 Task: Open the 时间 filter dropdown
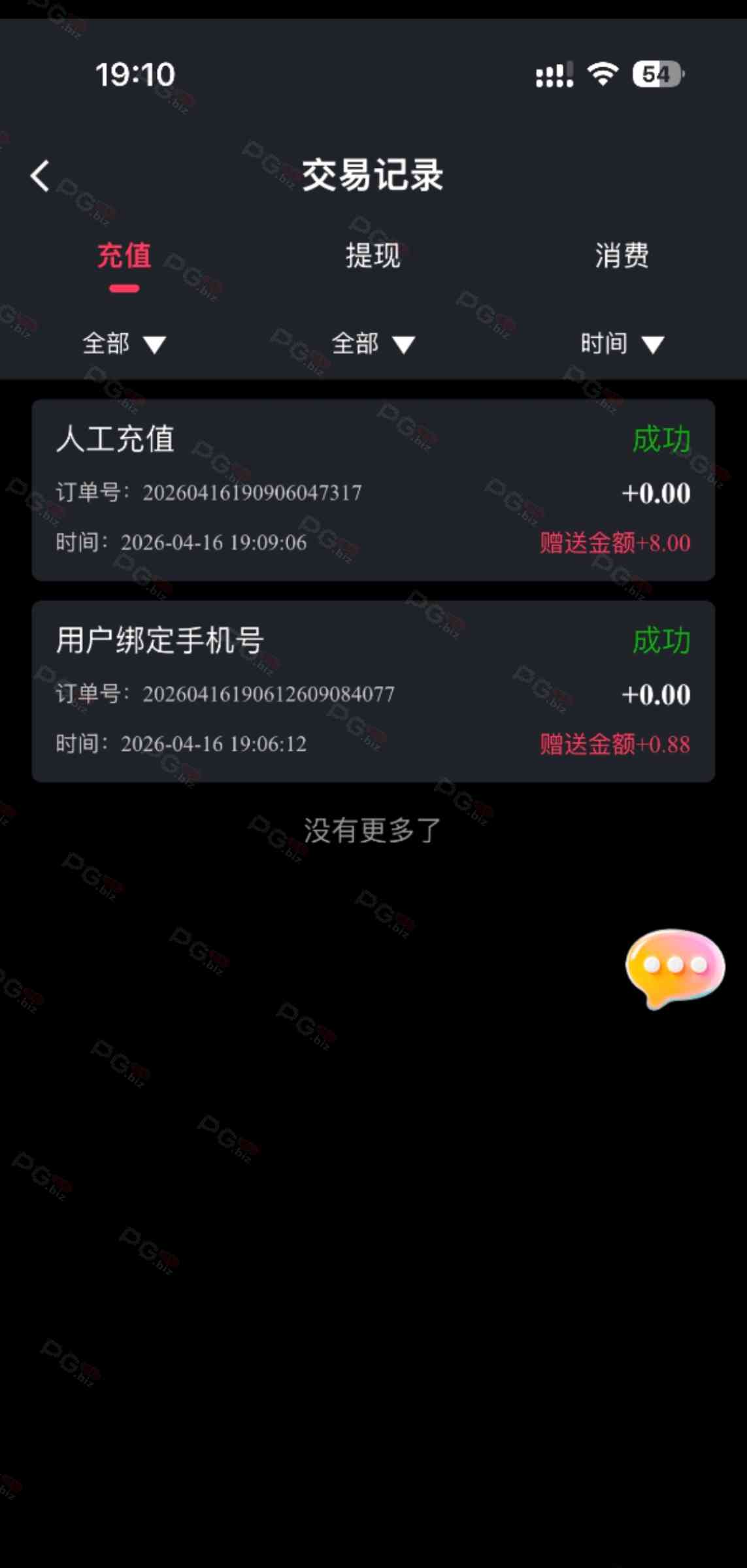[622, 344]
